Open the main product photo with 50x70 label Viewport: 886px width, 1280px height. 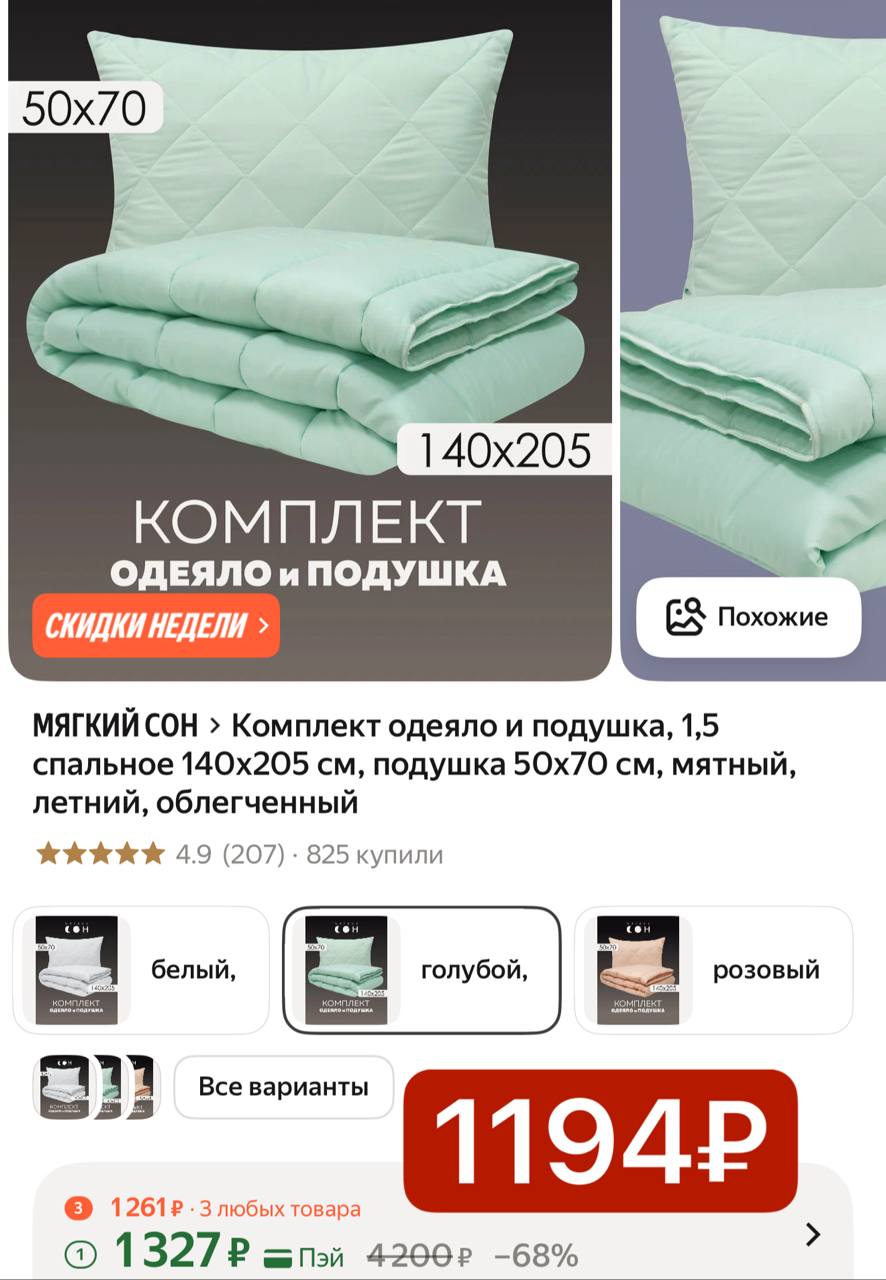[x=310, y=300]
